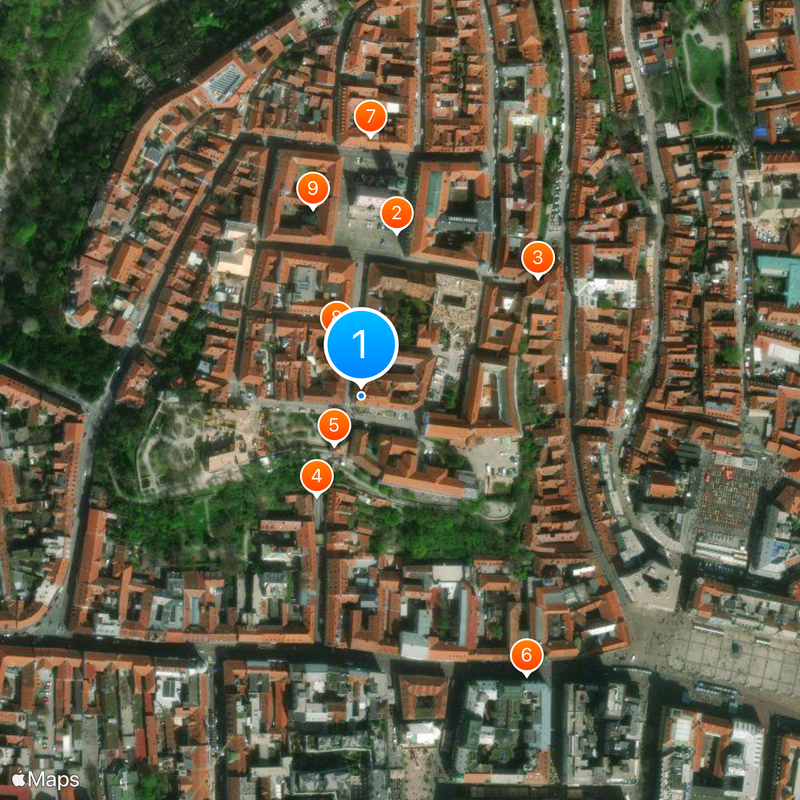Tap the orange pin numbered 2
The height and width of the screenshot is (800, 800).
coord(397,212)
